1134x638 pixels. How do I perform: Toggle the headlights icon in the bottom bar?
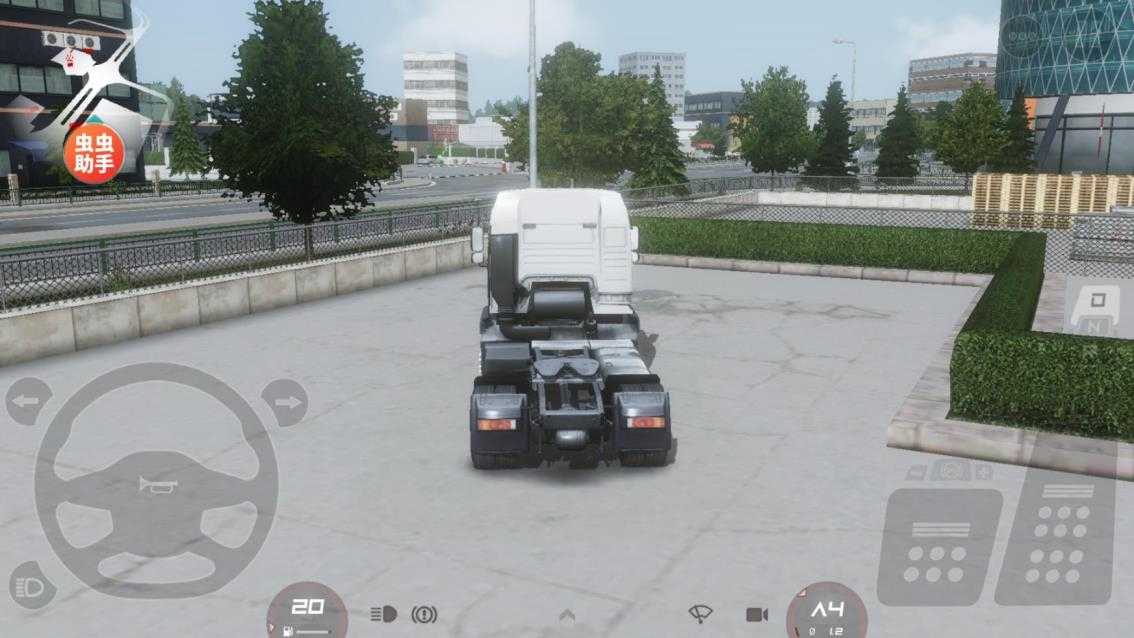[x=383, y=614]
